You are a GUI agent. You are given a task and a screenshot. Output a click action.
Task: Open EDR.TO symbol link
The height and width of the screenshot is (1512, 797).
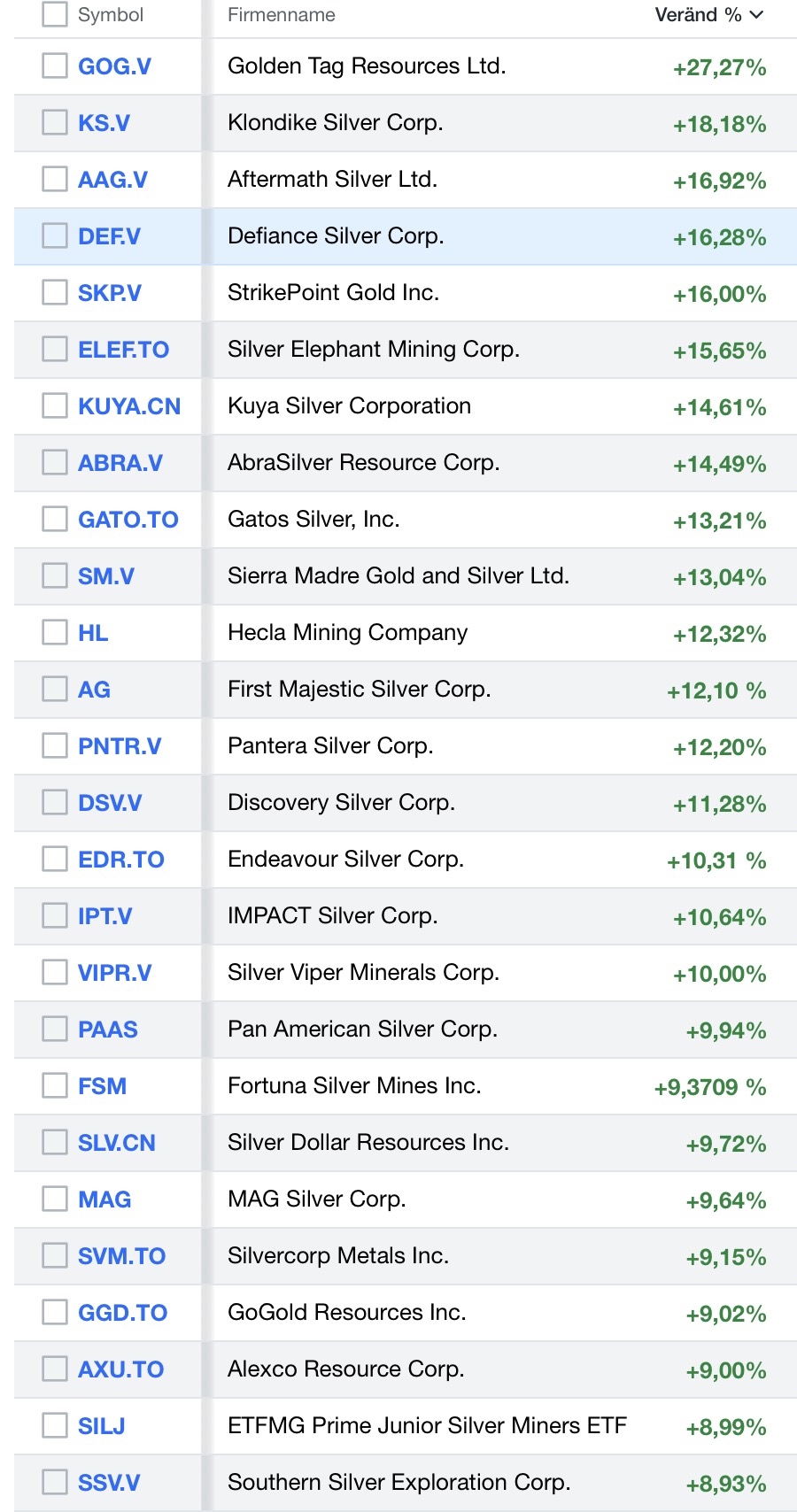click(x=121, y=860)
